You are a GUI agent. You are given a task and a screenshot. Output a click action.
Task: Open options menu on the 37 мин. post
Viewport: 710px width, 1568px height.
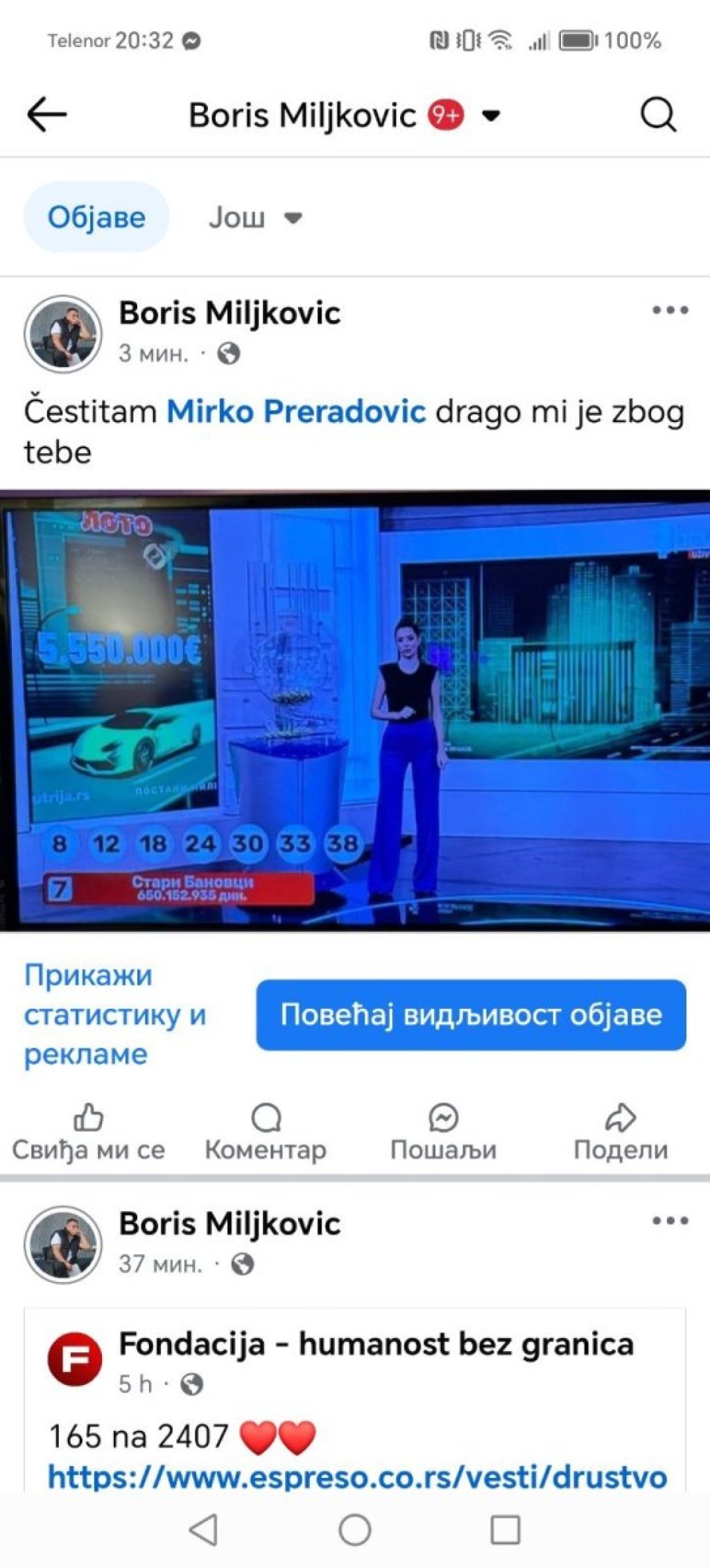click(x=669, y=1221)
